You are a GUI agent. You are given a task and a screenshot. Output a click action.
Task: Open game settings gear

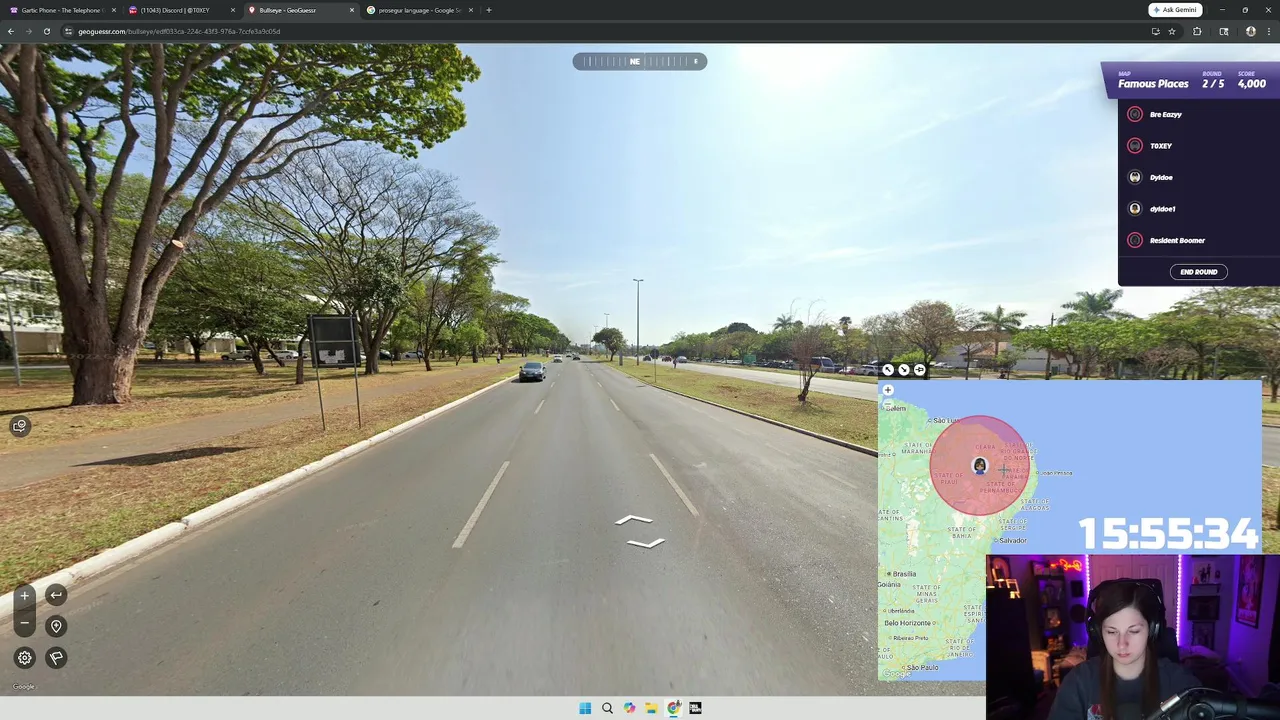coord(25,657)
